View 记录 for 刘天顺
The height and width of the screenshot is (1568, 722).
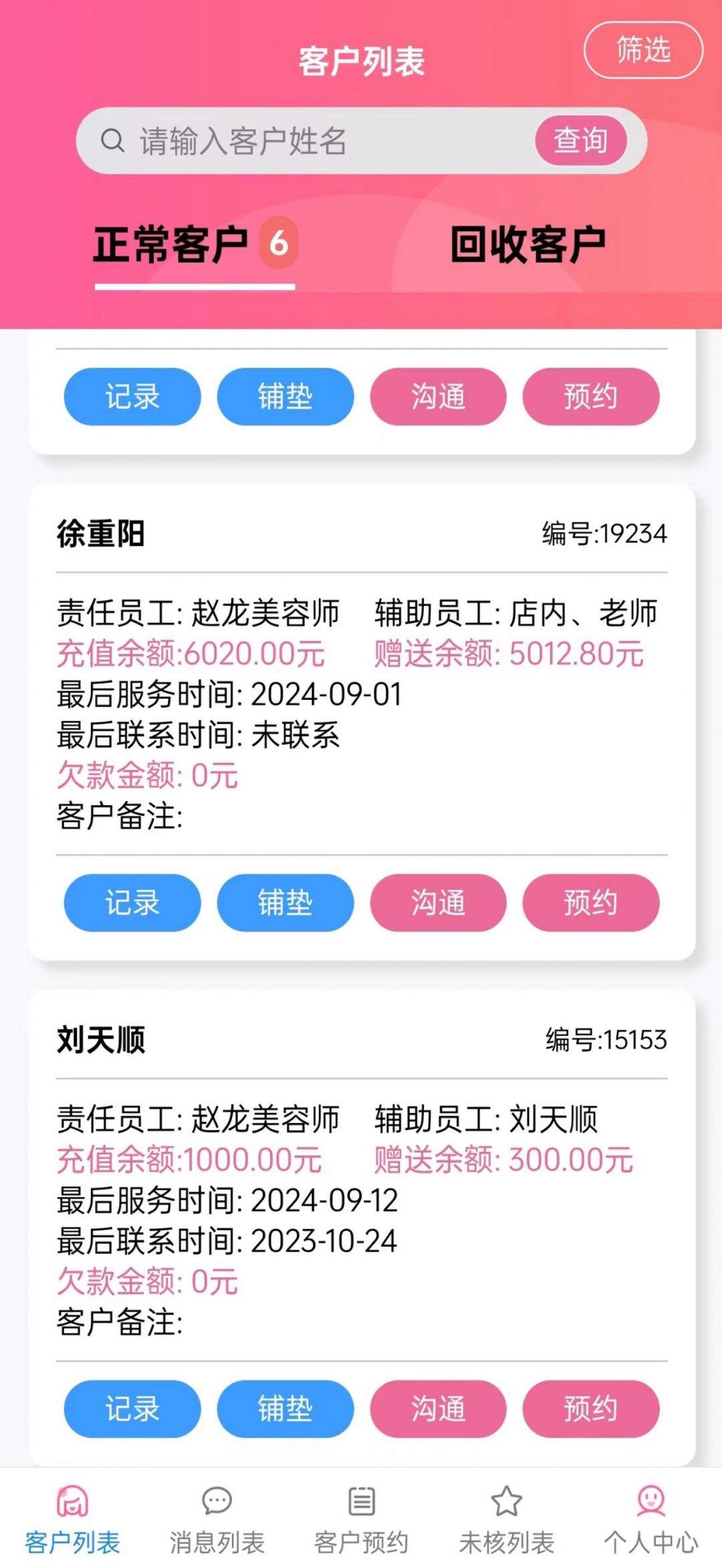pyautogui.click(x=132, y=1408)
